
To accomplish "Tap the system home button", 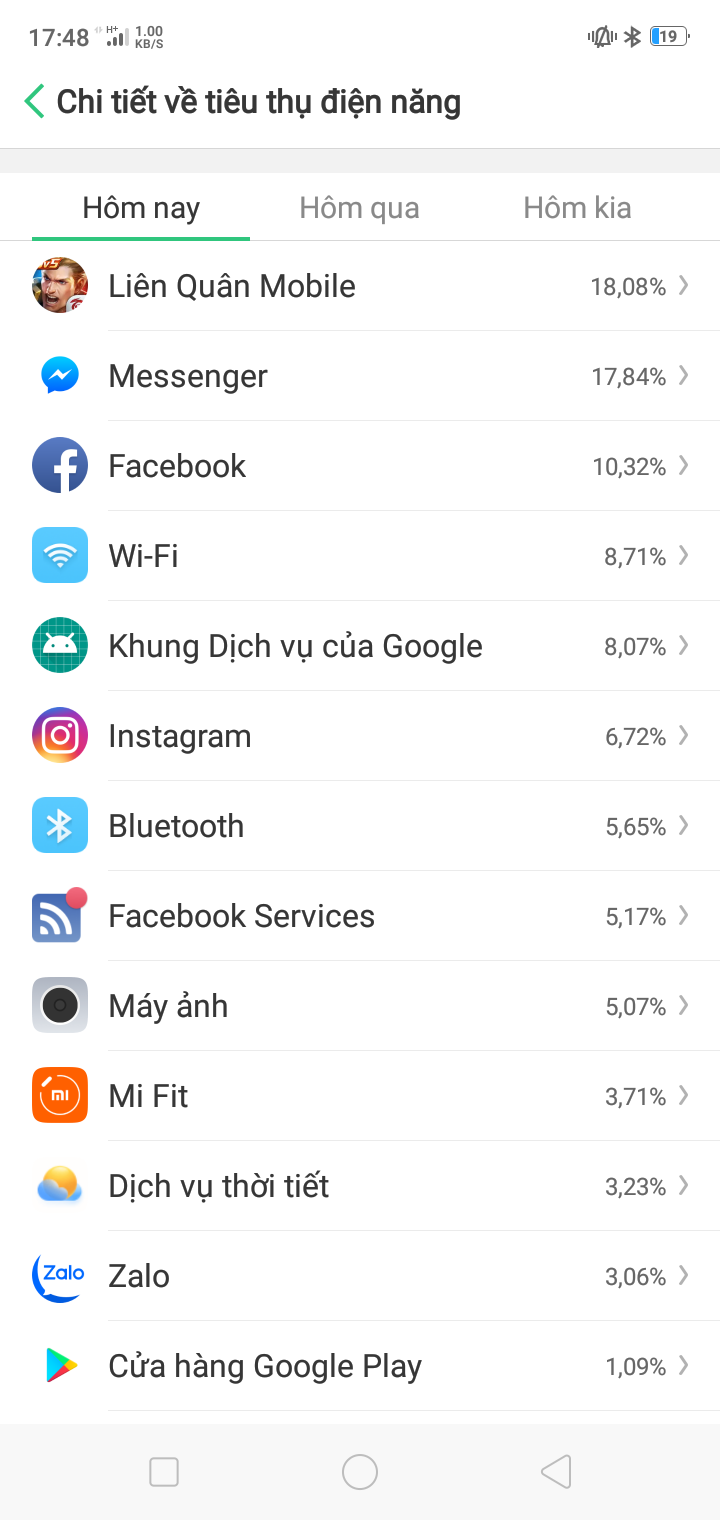I will click(360, 1472).
